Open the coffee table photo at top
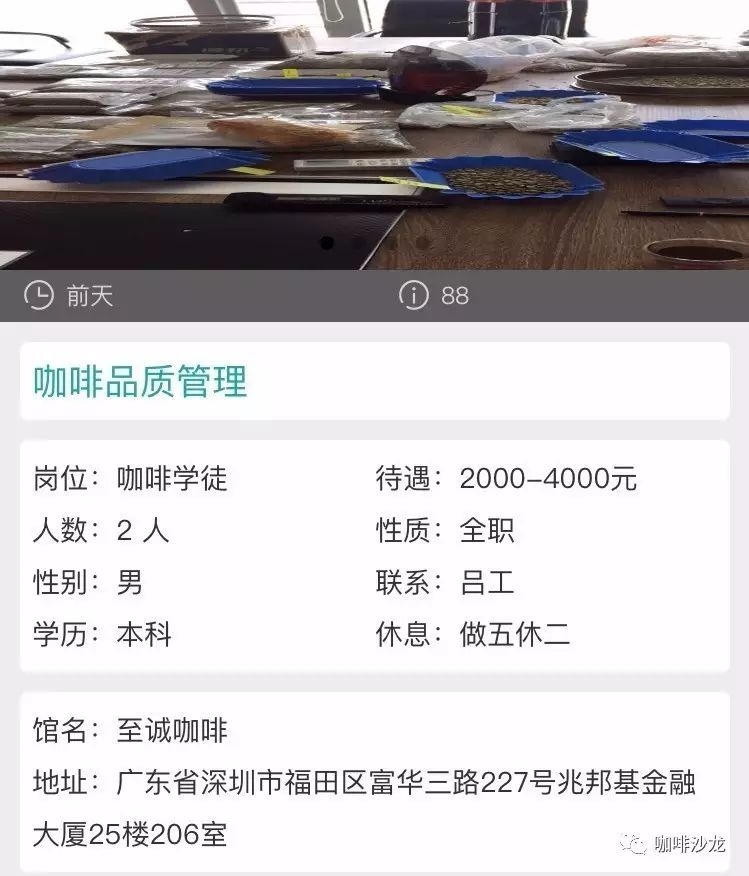749x876 pixels. tap(374, 130)
